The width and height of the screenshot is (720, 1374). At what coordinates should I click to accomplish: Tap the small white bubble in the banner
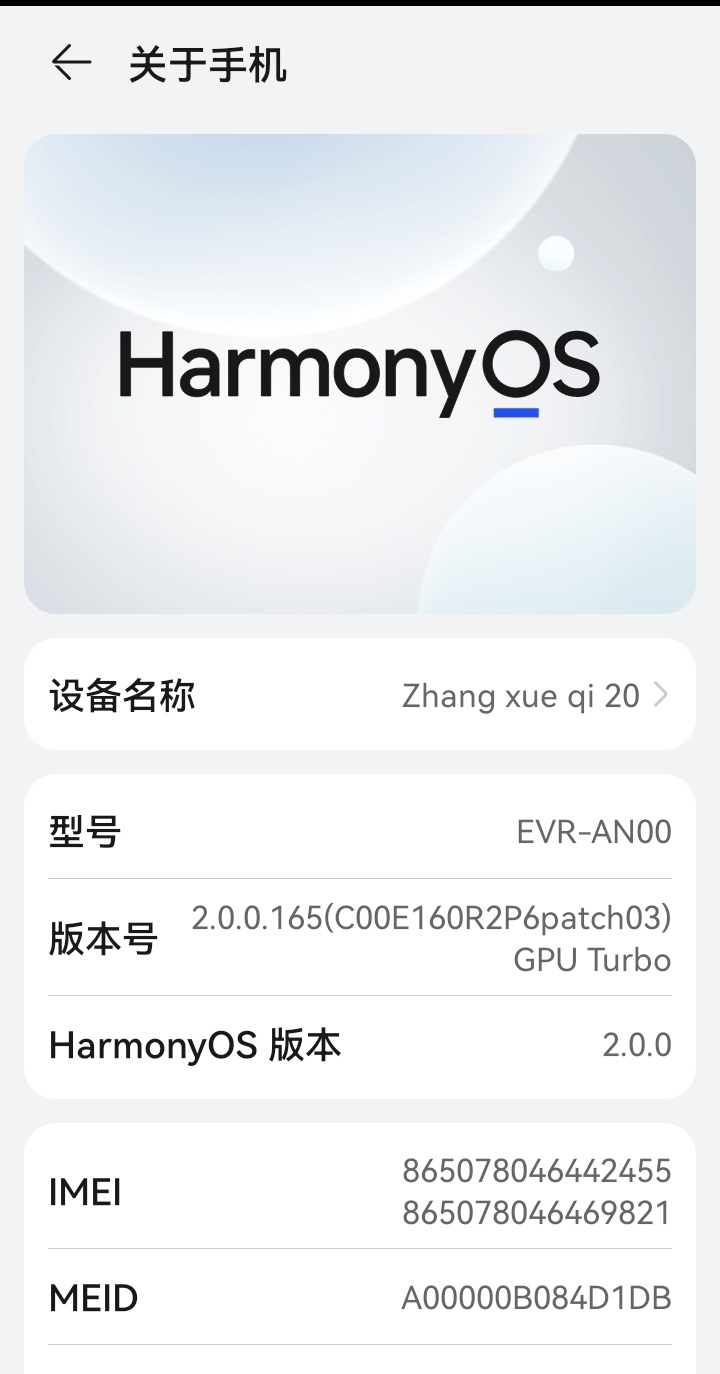(556, 254)
